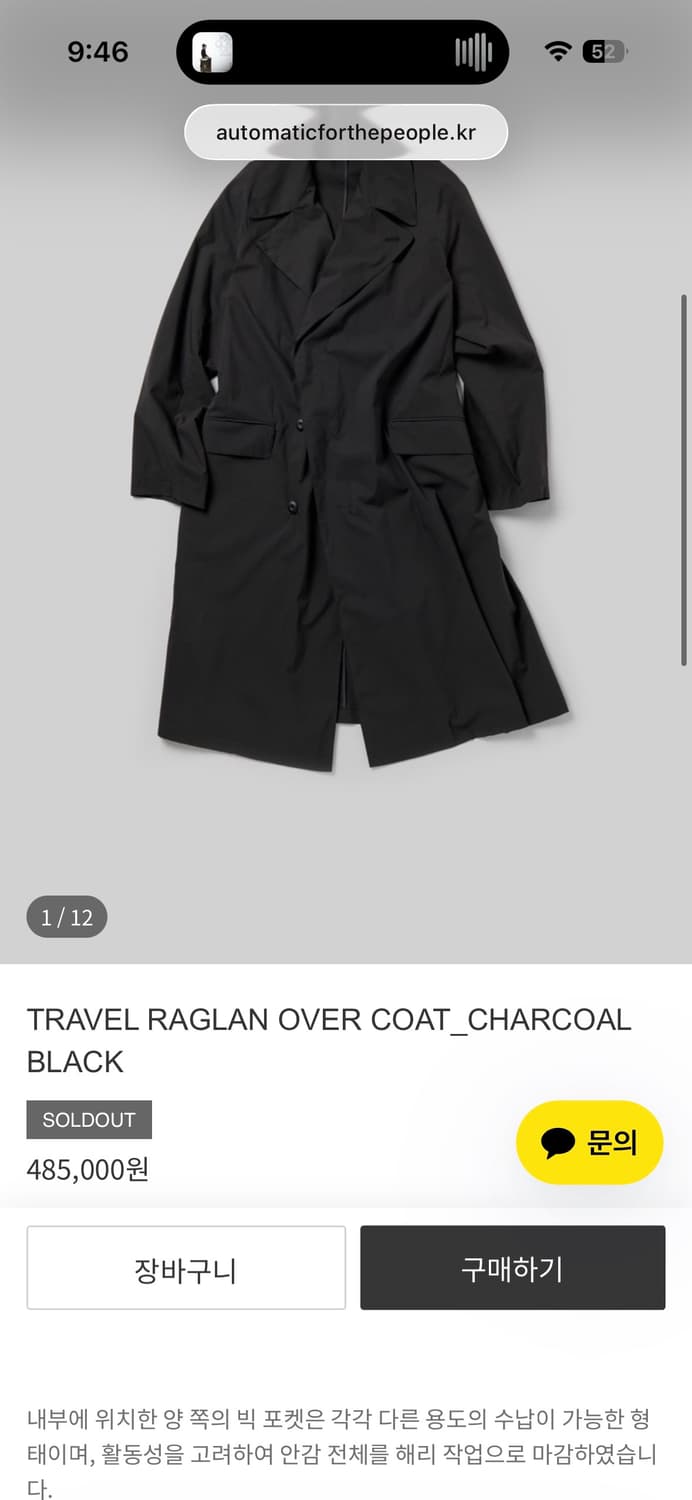Add the coat to 장바구니 cart
This screenshot has height=1500, width=692.
coord(186,1268)
